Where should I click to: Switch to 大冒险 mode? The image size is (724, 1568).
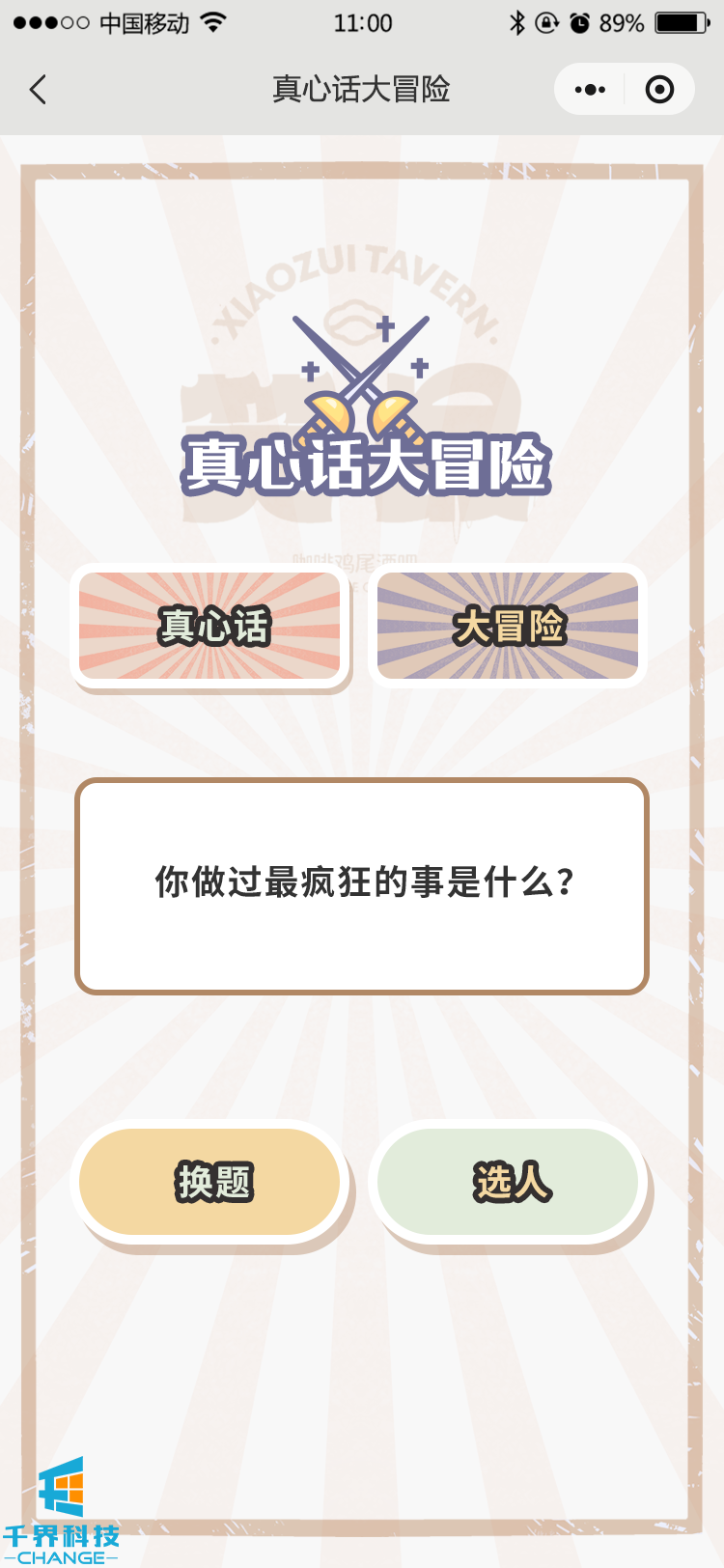tap(508, 626)
